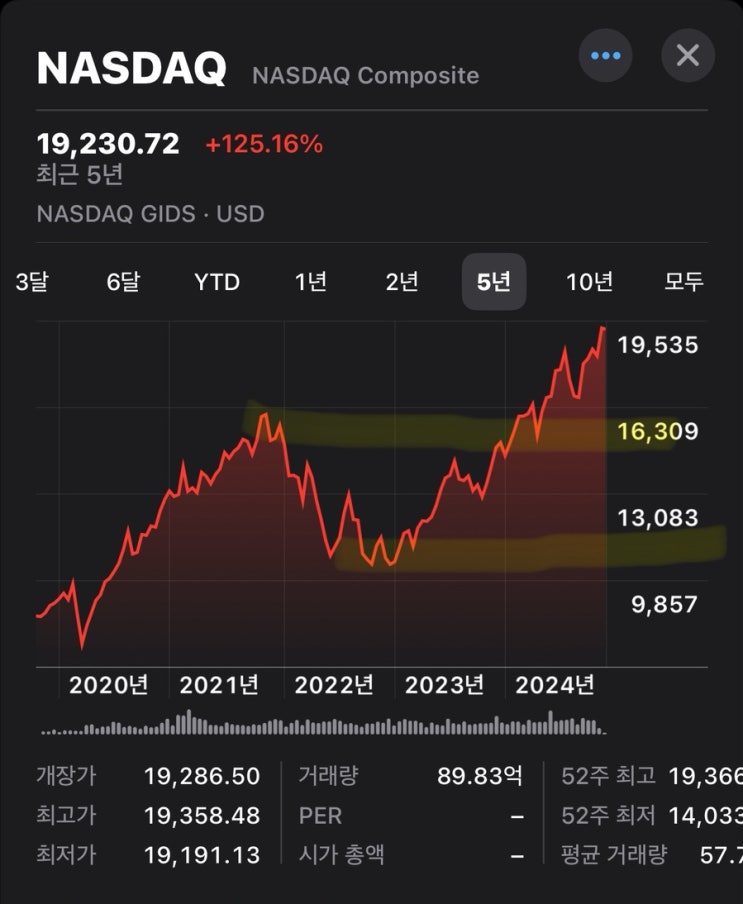743x904 pixels.
Task: Change chart range to 2년
Action: tap(402, 282)
